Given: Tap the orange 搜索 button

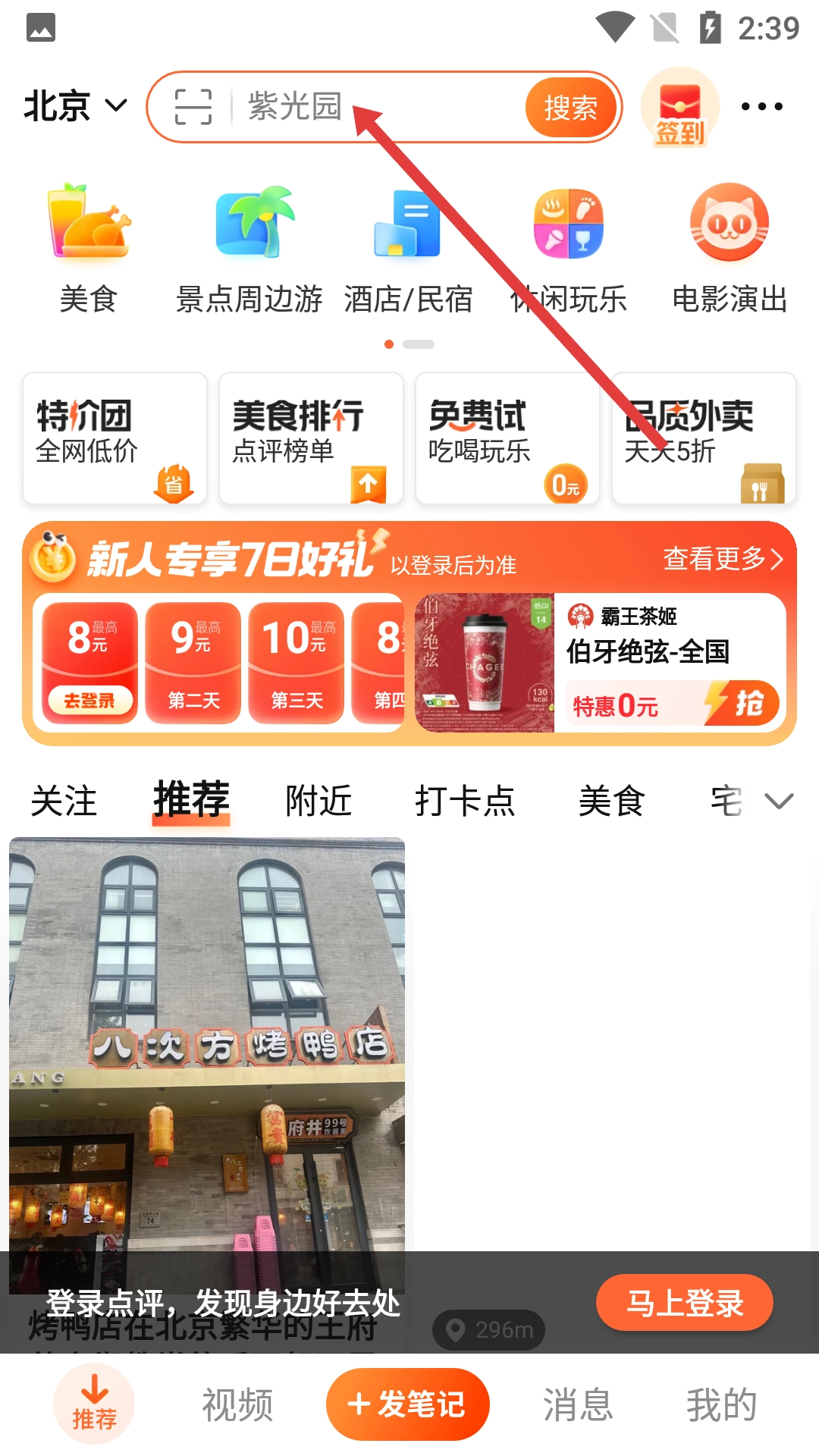Looking at the screenshot, I should pos(570,108).
